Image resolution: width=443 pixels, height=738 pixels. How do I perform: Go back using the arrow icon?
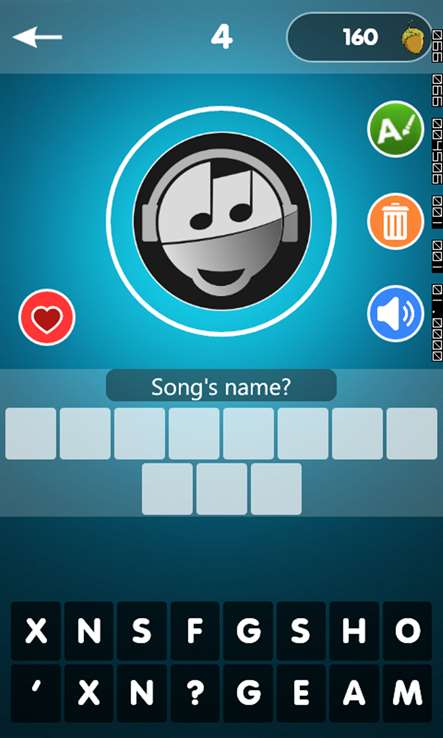point(37,37)
